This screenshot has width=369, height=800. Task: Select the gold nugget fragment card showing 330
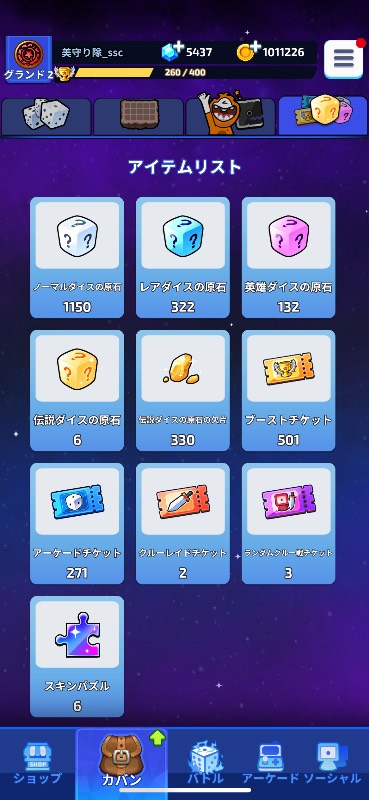183,390
